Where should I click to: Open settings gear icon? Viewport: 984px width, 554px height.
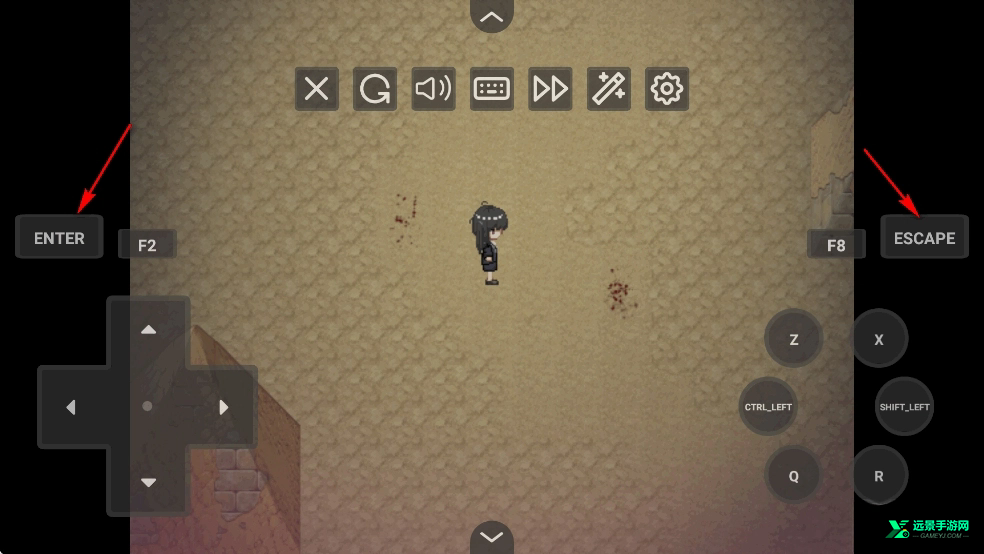666,89
